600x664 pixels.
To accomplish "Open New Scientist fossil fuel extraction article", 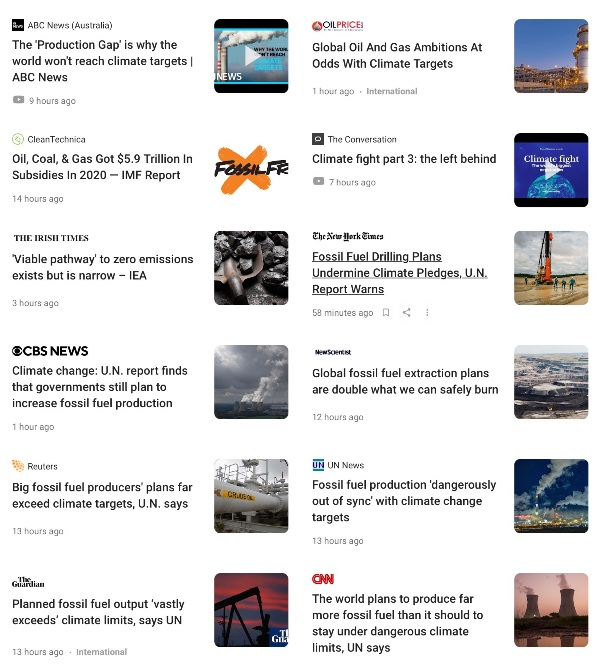I will [x=405, y=382].
